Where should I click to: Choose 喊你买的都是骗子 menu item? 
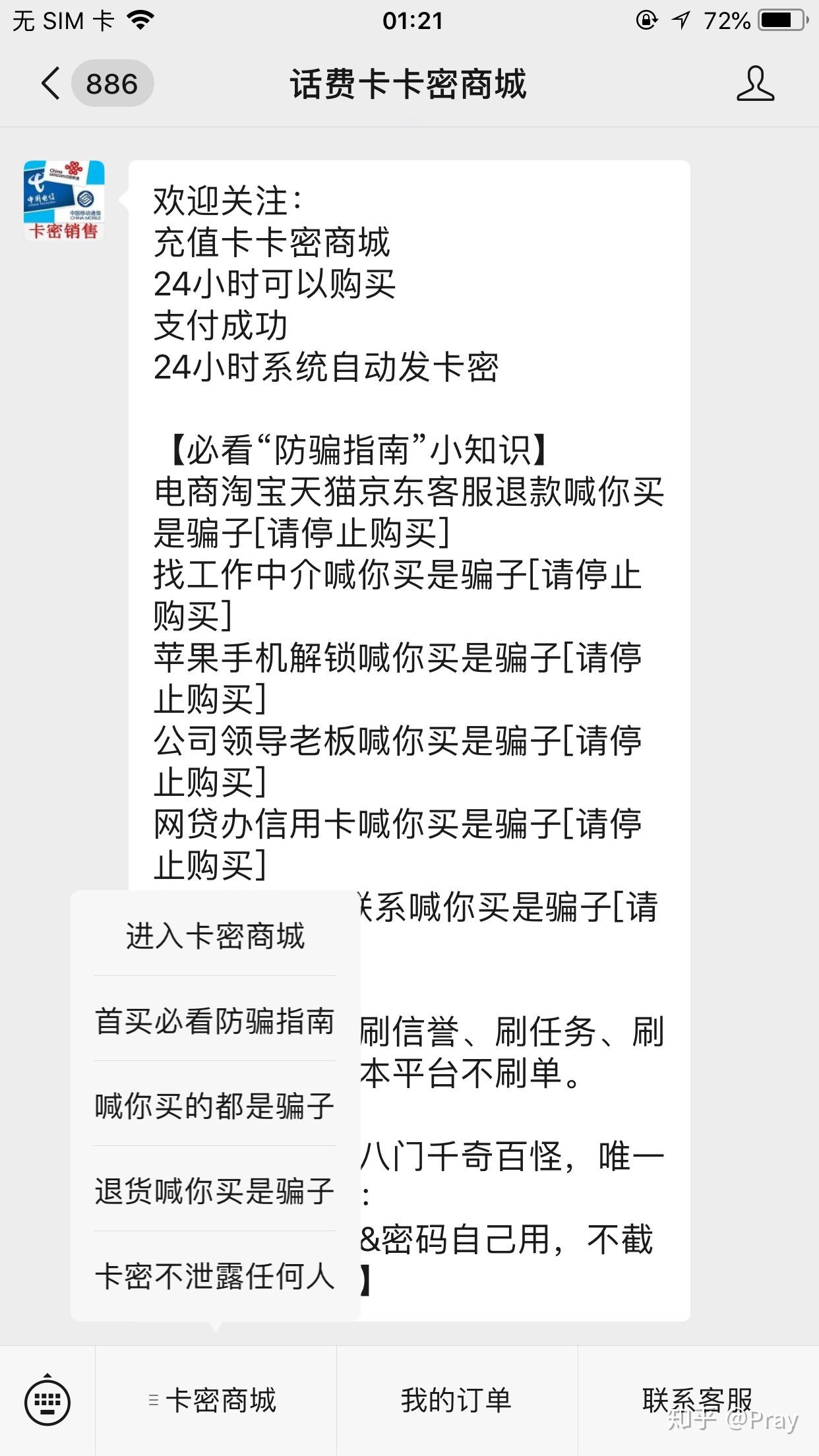[x=215, y=1105]
